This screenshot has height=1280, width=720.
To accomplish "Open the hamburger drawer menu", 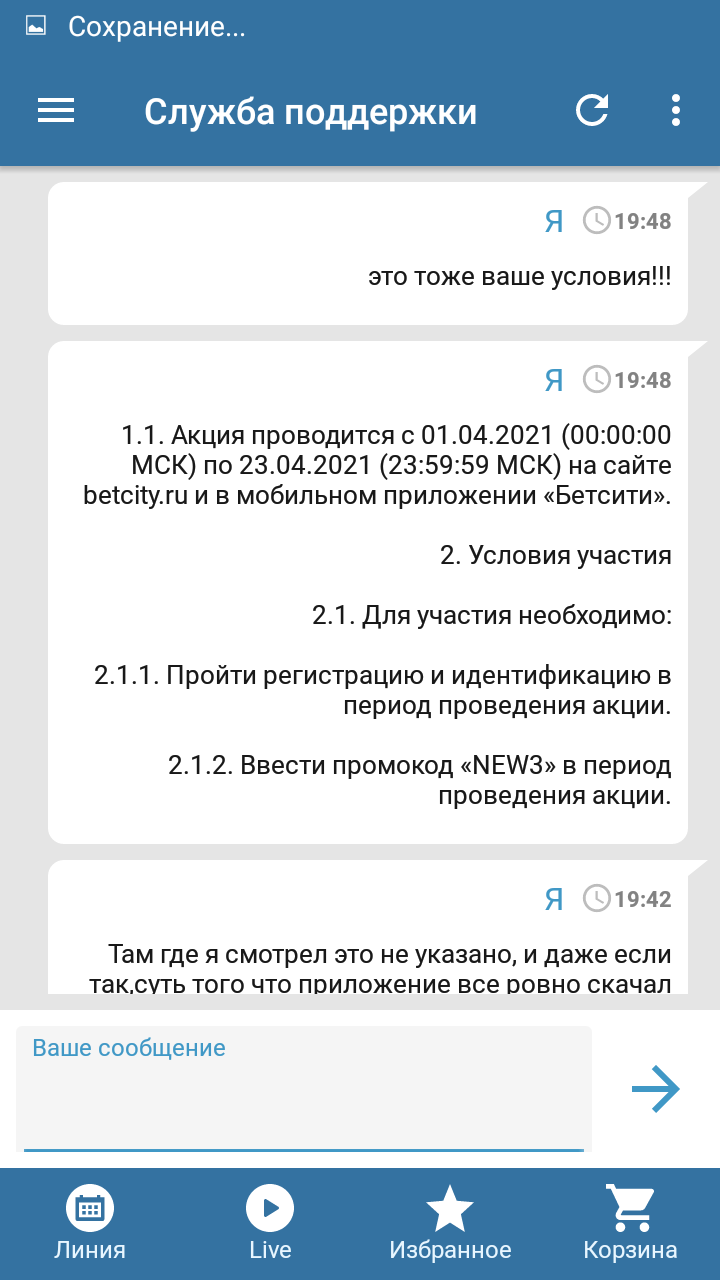I will [x=56, y=111].
